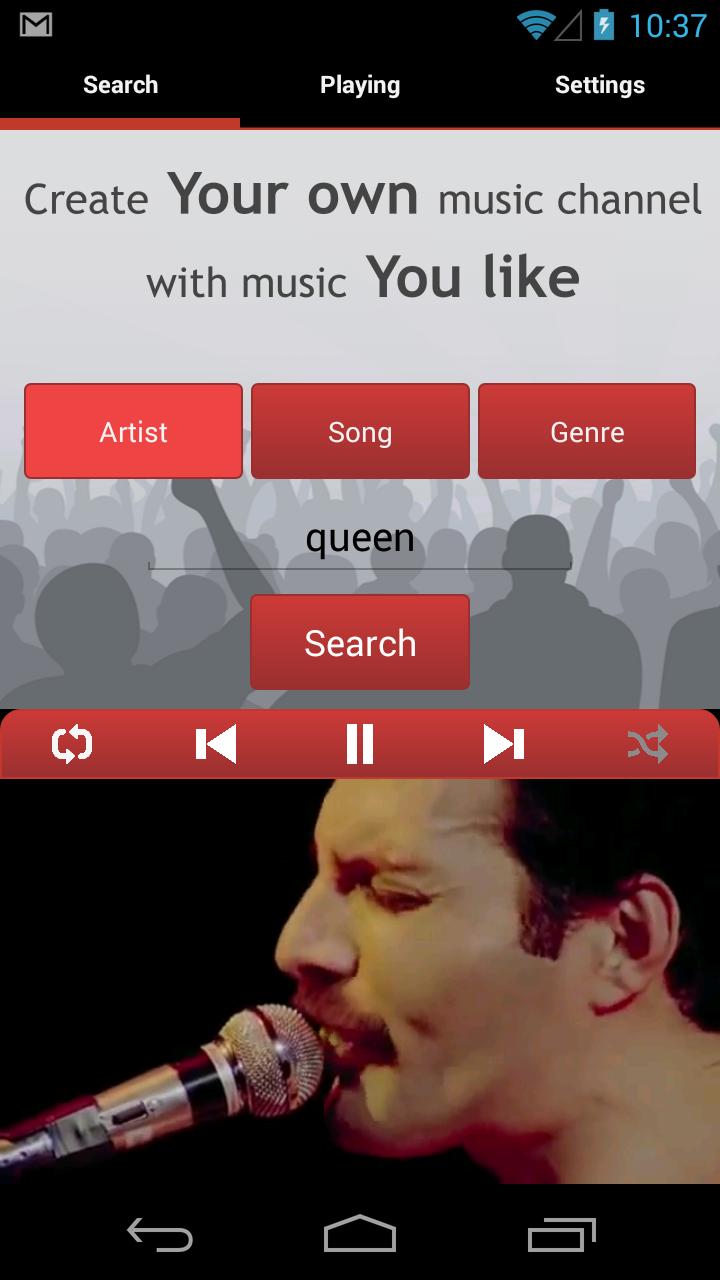Select Genre as the search type
Screen dimensions: 720x1280
(587, 431)
